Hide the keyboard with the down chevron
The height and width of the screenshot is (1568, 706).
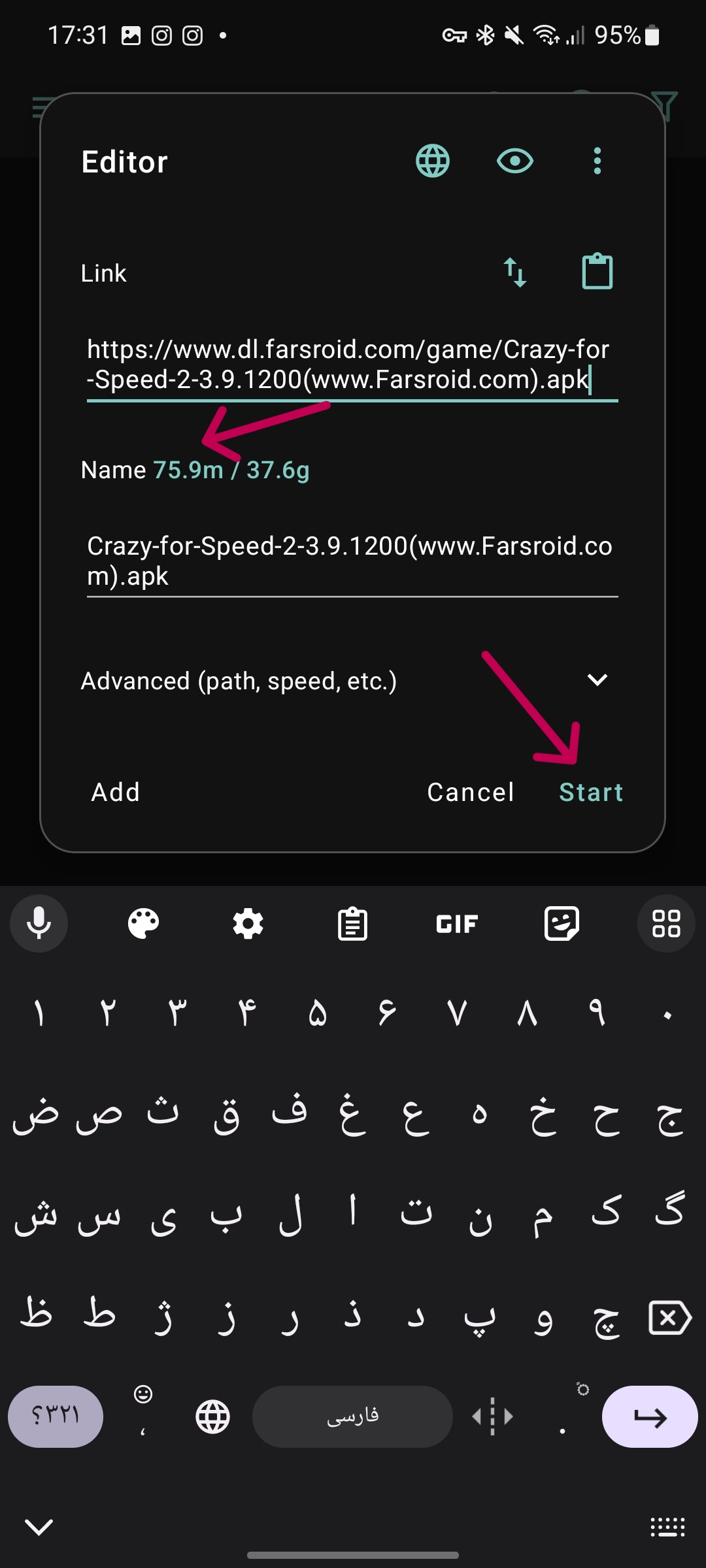tap(39, 1527)
